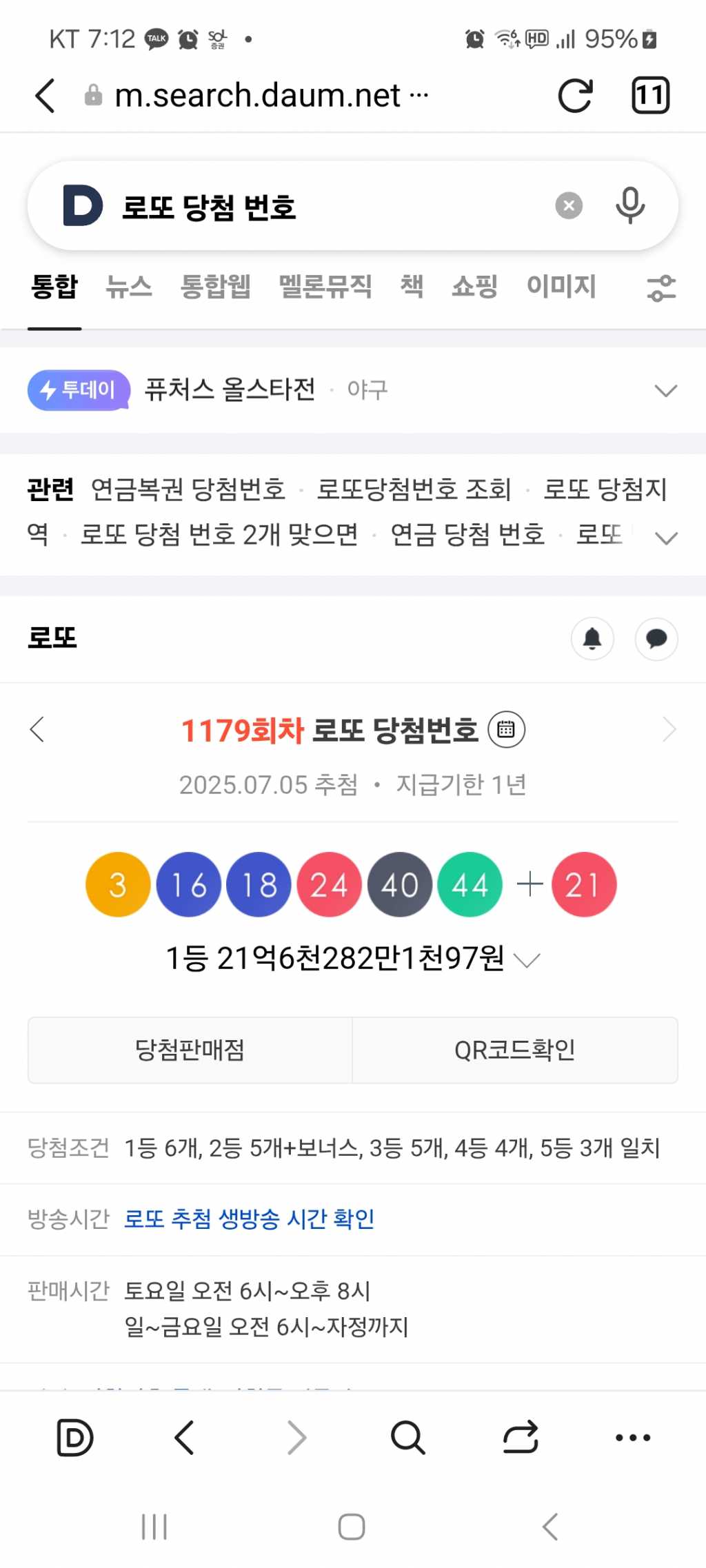Switch to the 통합웹 tab
This screenshot has height=1568, width=706.
pyautogui.click(x=215, y=286)
